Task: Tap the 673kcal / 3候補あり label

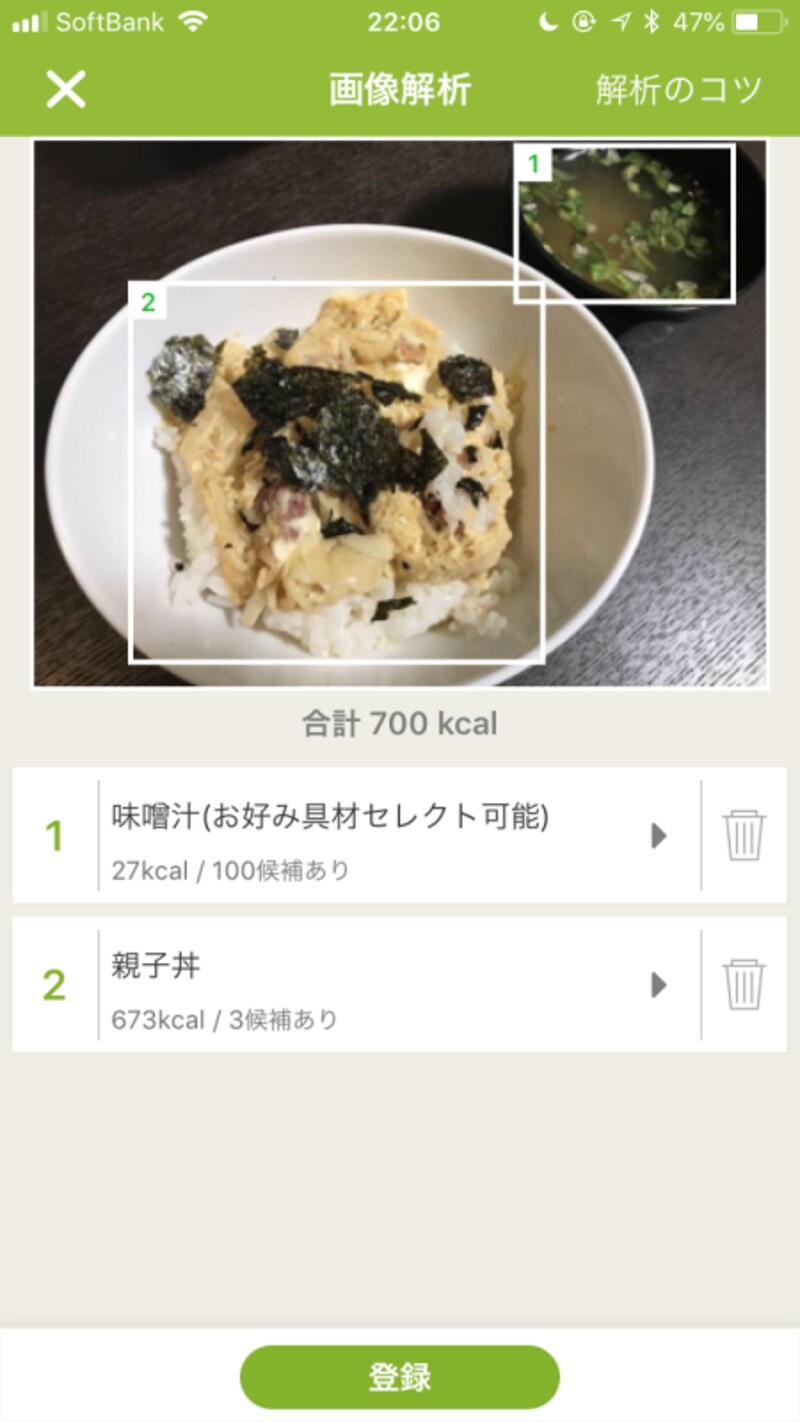Action: (x=225, y=1019)
